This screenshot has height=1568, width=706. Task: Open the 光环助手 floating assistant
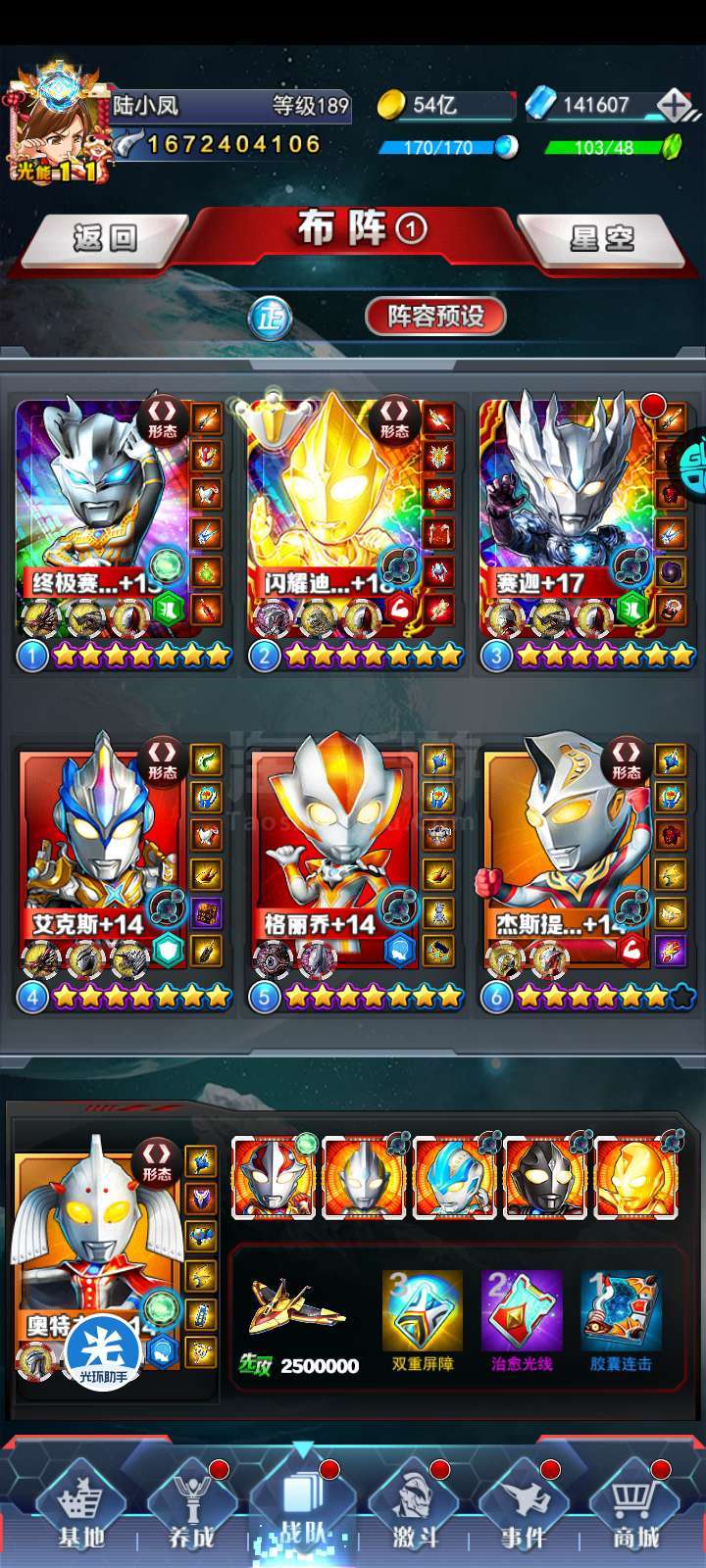(103, 1352)
